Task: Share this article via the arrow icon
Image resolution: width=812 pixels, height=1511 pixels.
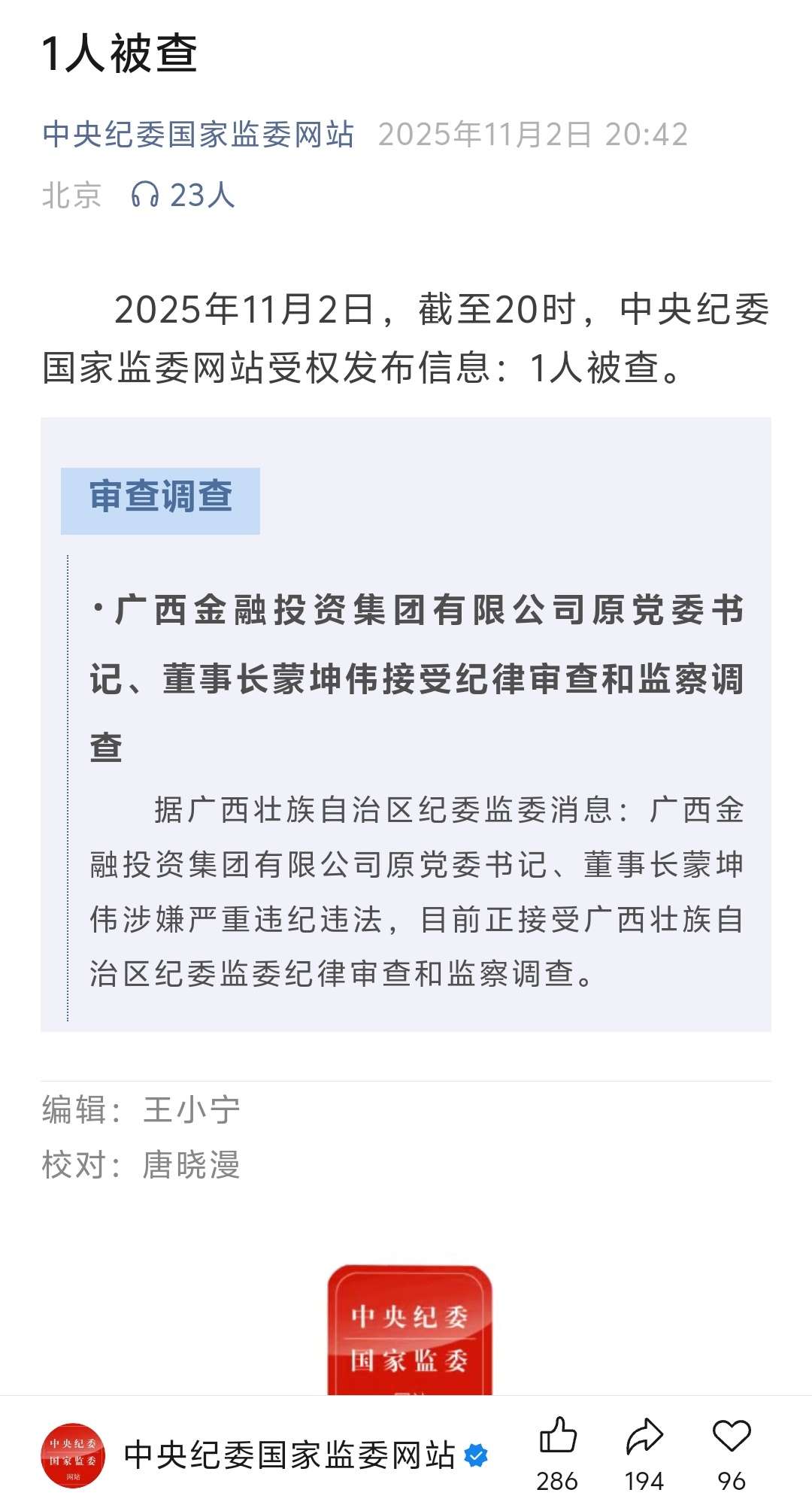Action: (x=644, y=1436)
